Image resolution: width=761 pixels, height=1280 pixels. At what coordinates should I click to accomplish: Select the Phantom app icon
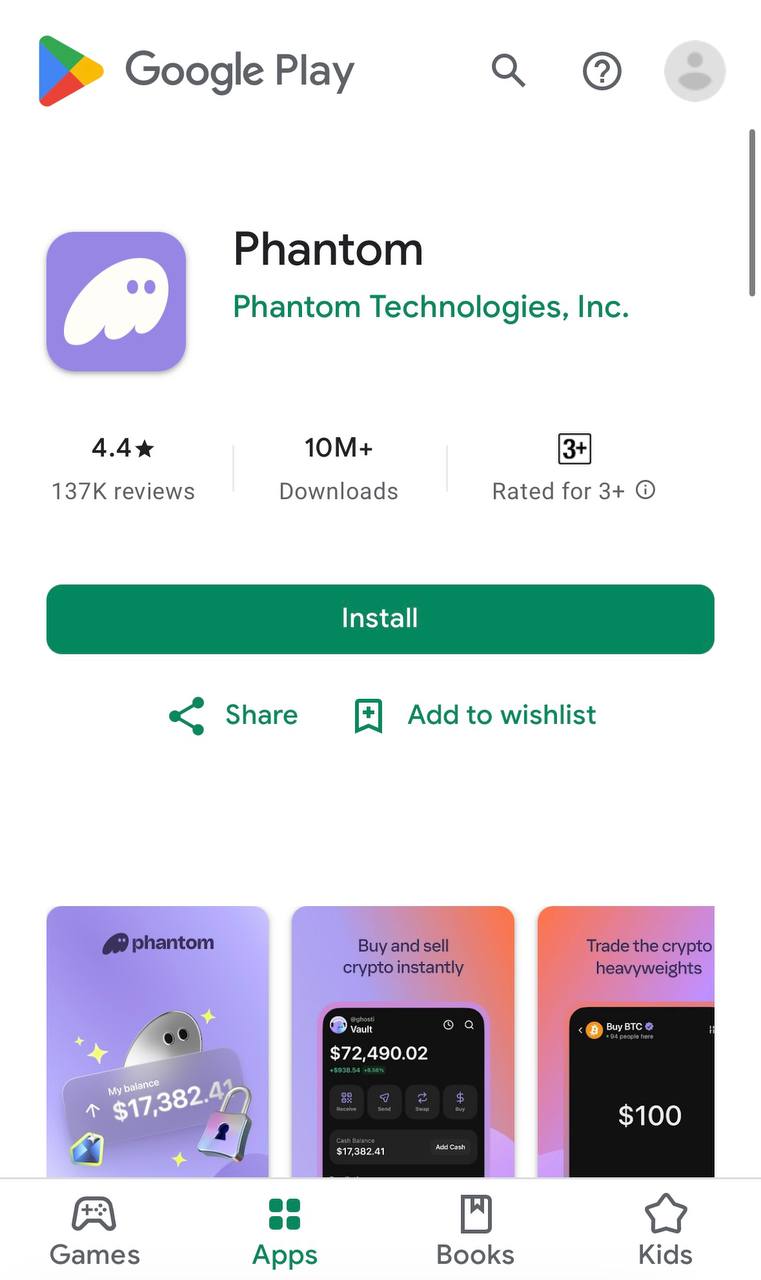116,301
